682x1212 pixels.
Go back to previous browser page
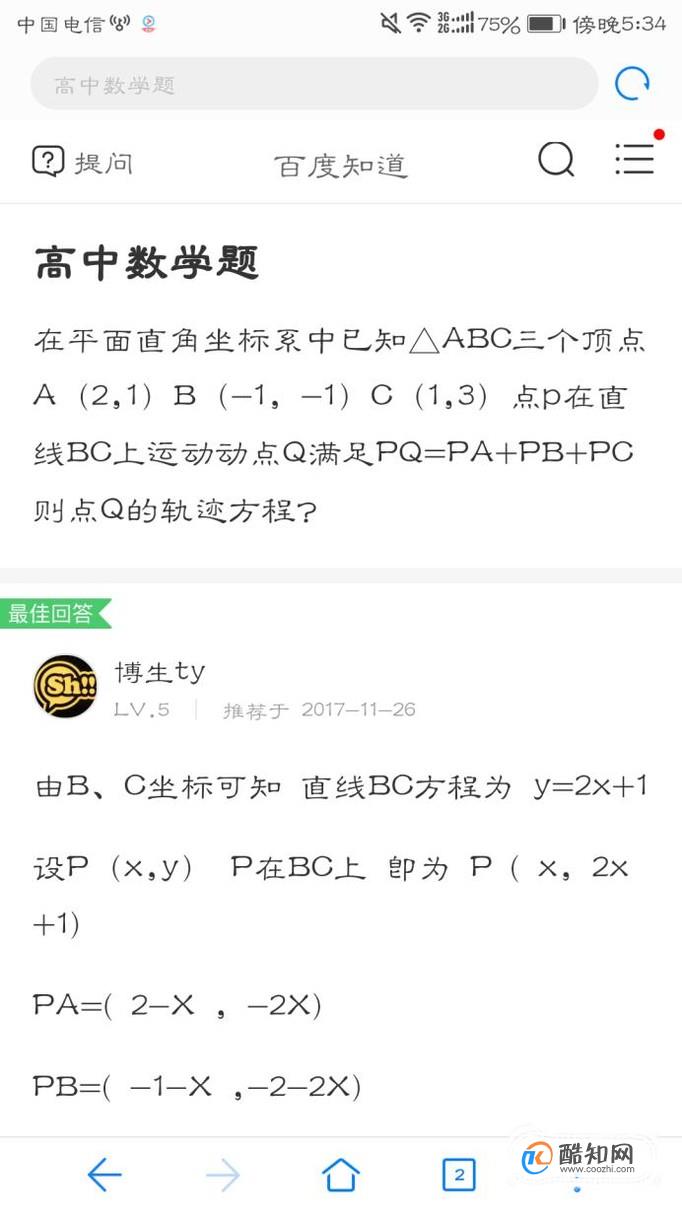point(104,1175)
